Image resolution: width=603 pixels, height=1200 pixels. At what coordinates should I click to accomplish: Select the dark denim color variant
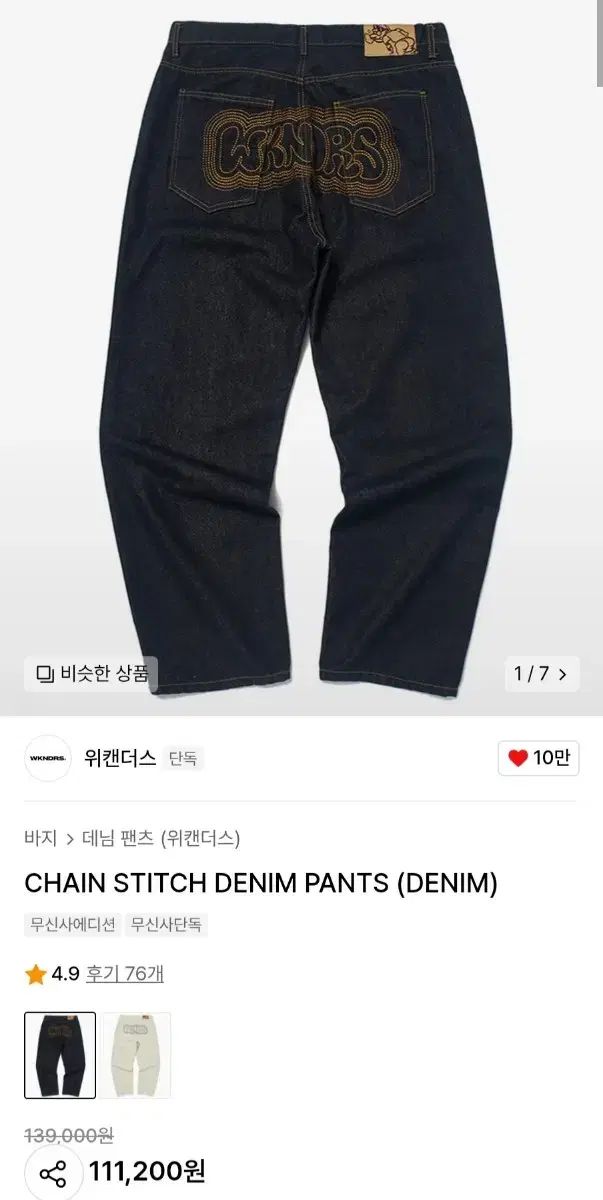60,1055
